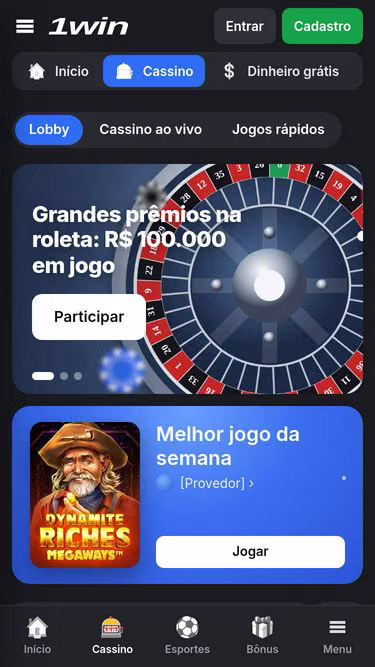This screenshot has height=667, width=375.
Task: Select the Início chip in the top bar
Action: point(58,71)
